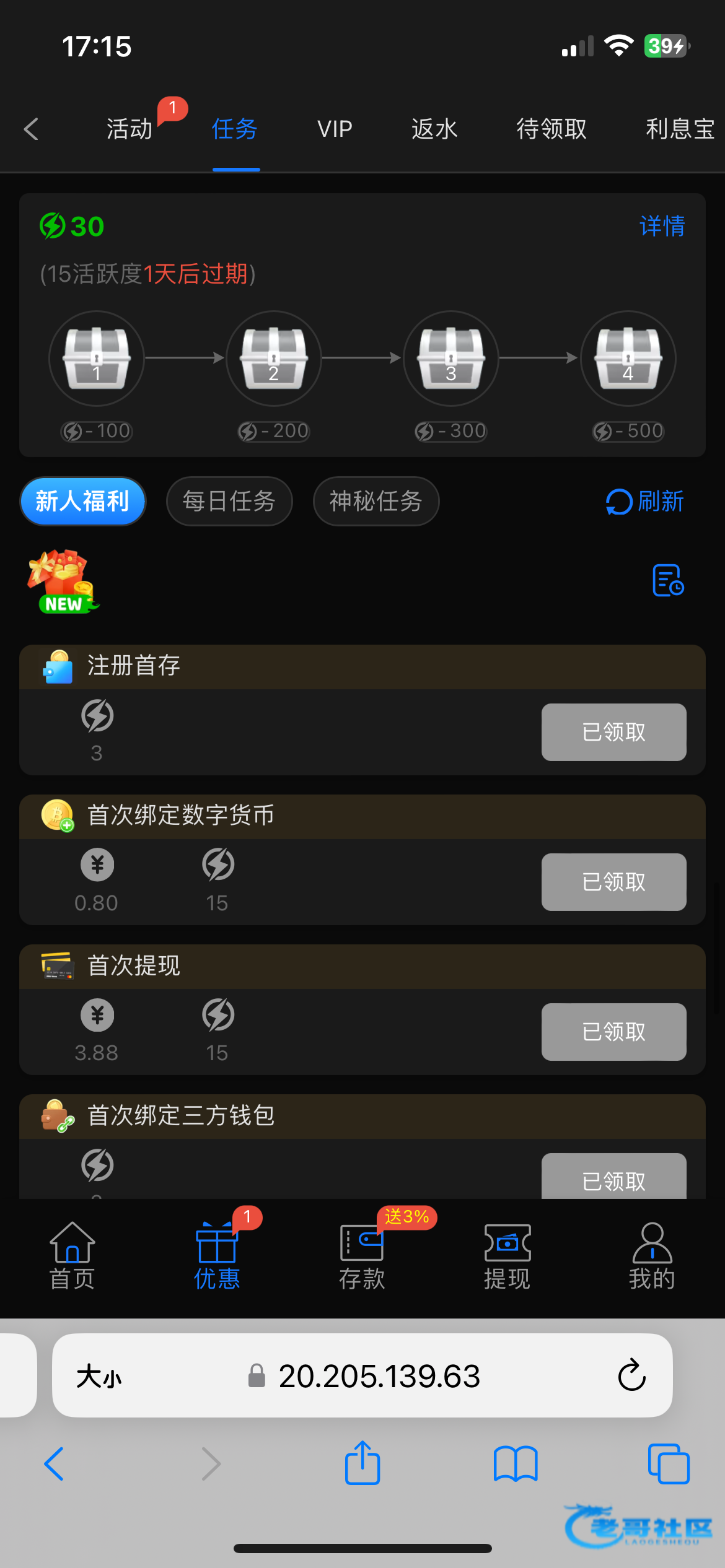This screenshot has height=1568, width=725.
Task: Open treasure chest 1 for 100 points
Action: (x=97, y=359)
